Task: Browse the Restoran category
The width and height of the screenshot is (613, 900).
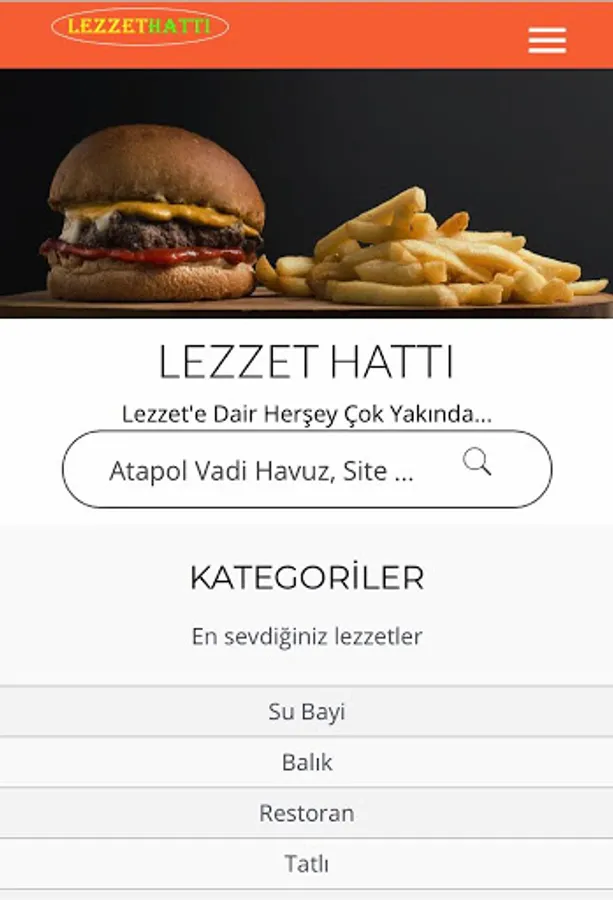Action: [306, 813]
